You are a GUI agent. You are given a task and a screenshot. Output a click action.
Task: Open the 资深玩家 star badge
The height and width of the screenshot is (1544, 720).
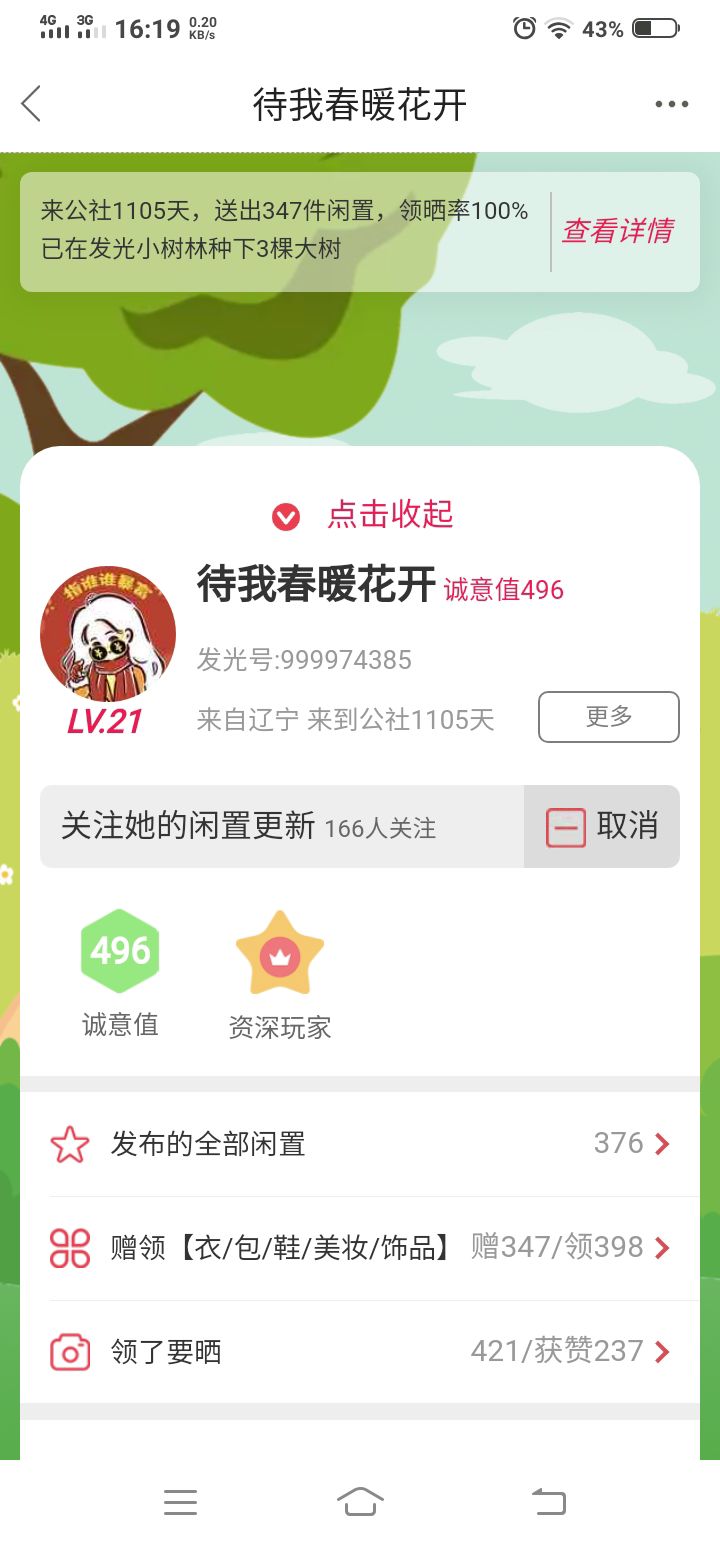tap(280, 975)
